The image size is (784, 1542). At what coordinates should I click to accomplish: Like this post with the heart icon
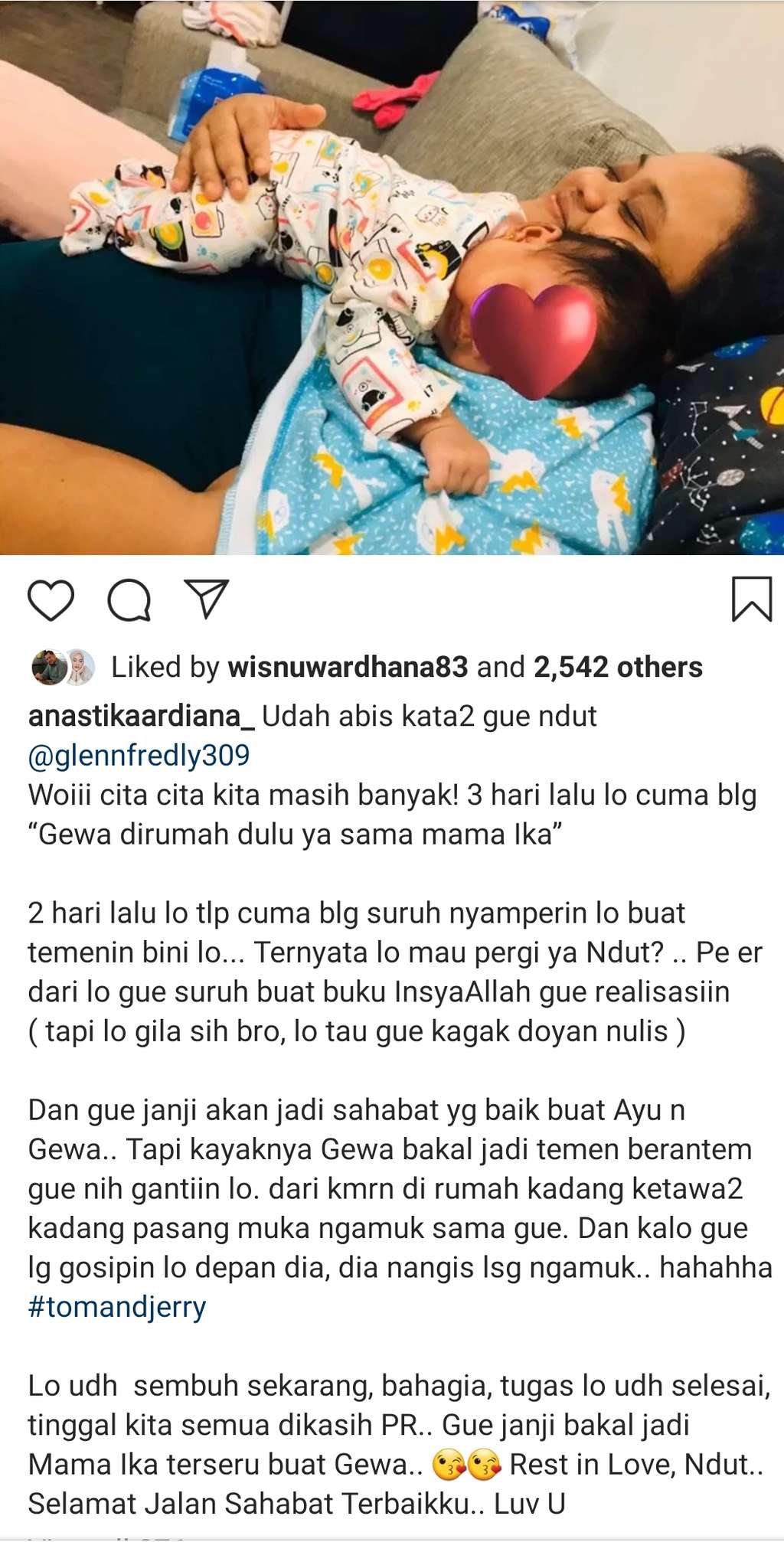[x=51, y=599]
